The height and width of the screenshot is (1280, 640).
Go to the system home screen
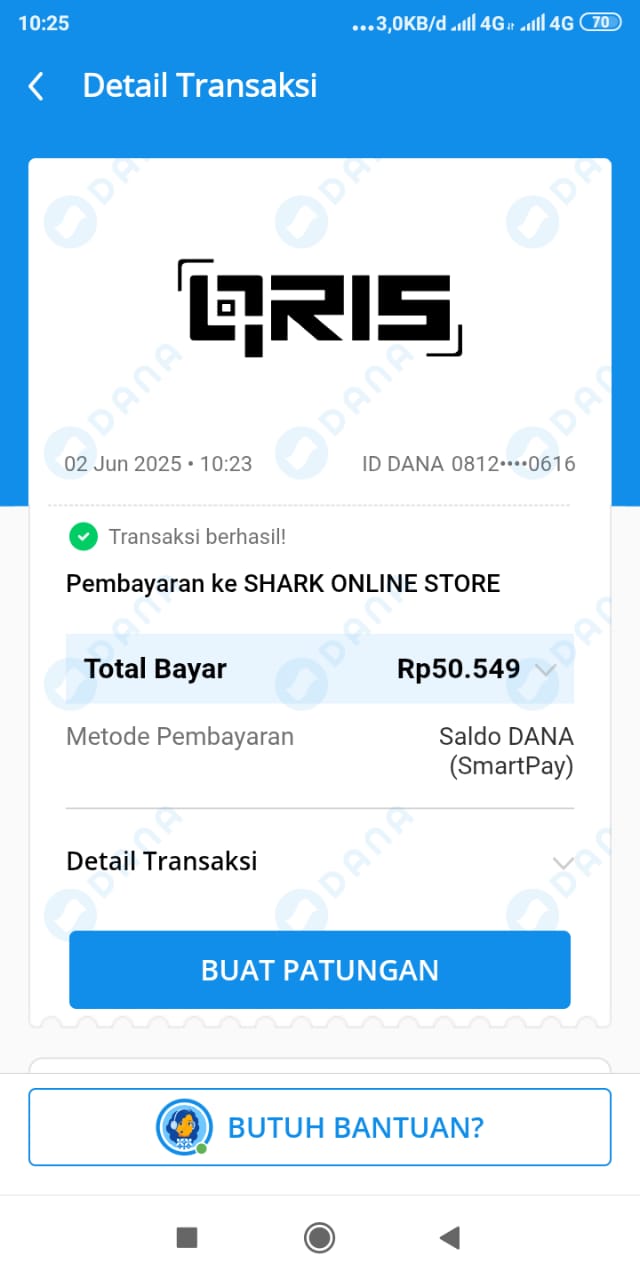319,1238
